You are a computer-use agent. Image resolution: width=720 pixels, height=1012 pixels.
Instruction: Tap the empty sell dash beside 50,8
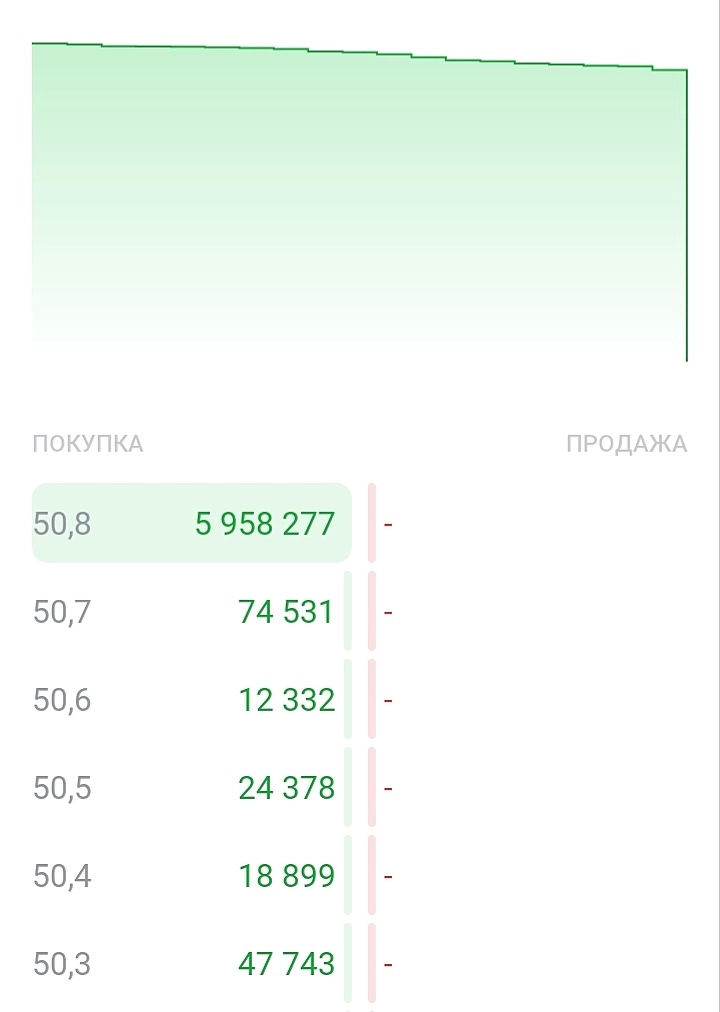(386, 523)
